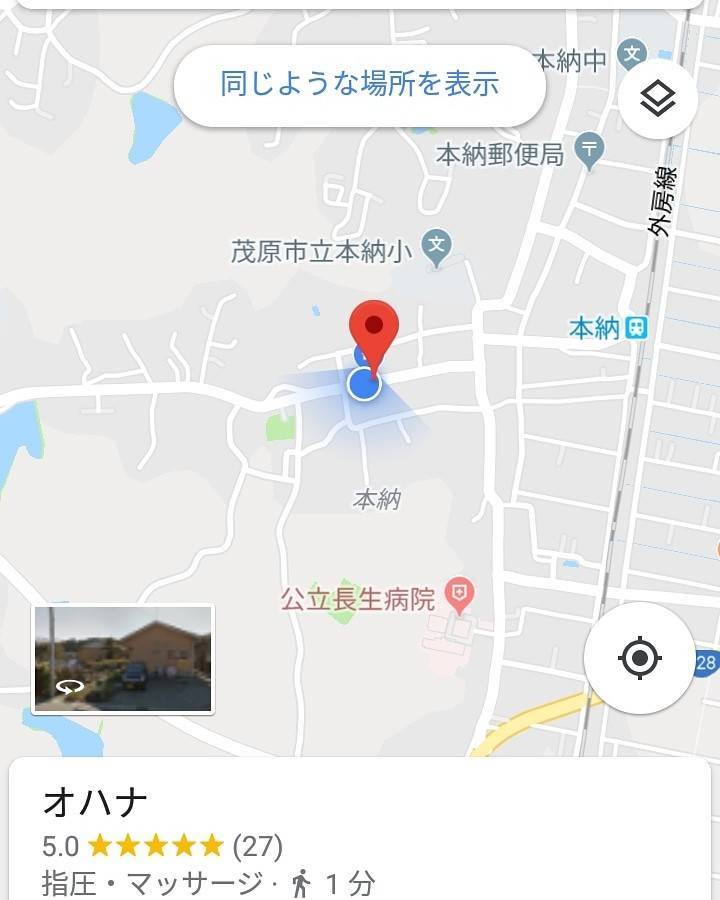Tap the 茂原市立本納小 school marker
720x900 pixels.
(x=435, y=245)
